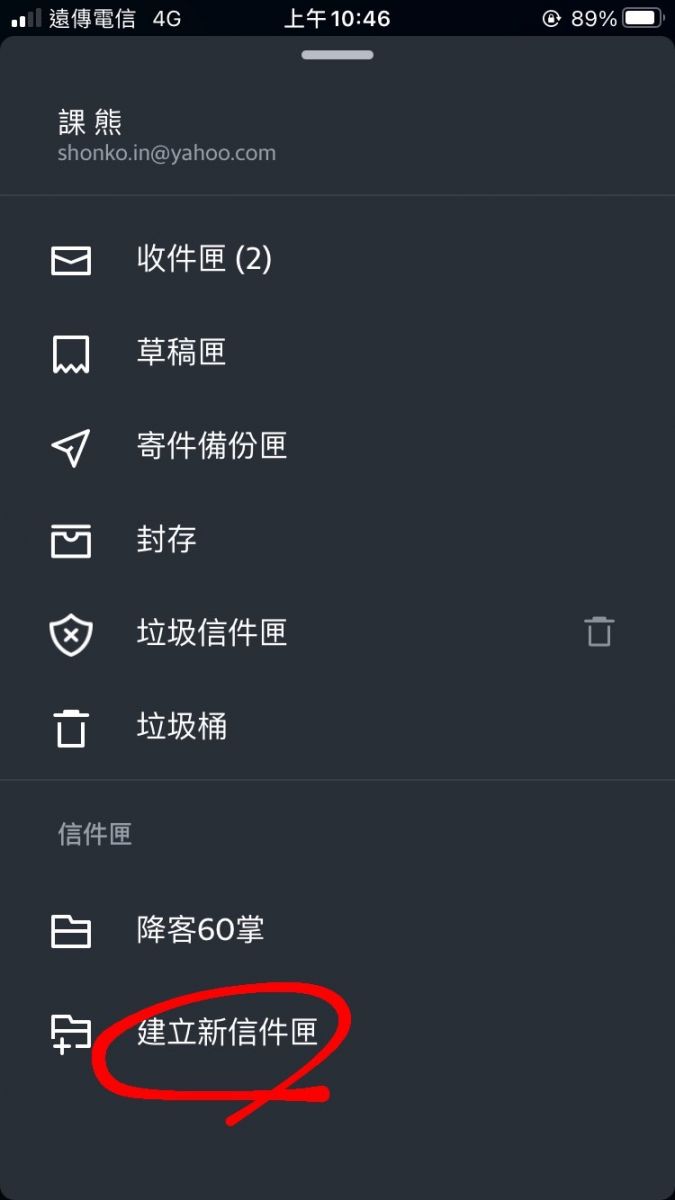Open the 草稿匣 drafts folder

337,353
